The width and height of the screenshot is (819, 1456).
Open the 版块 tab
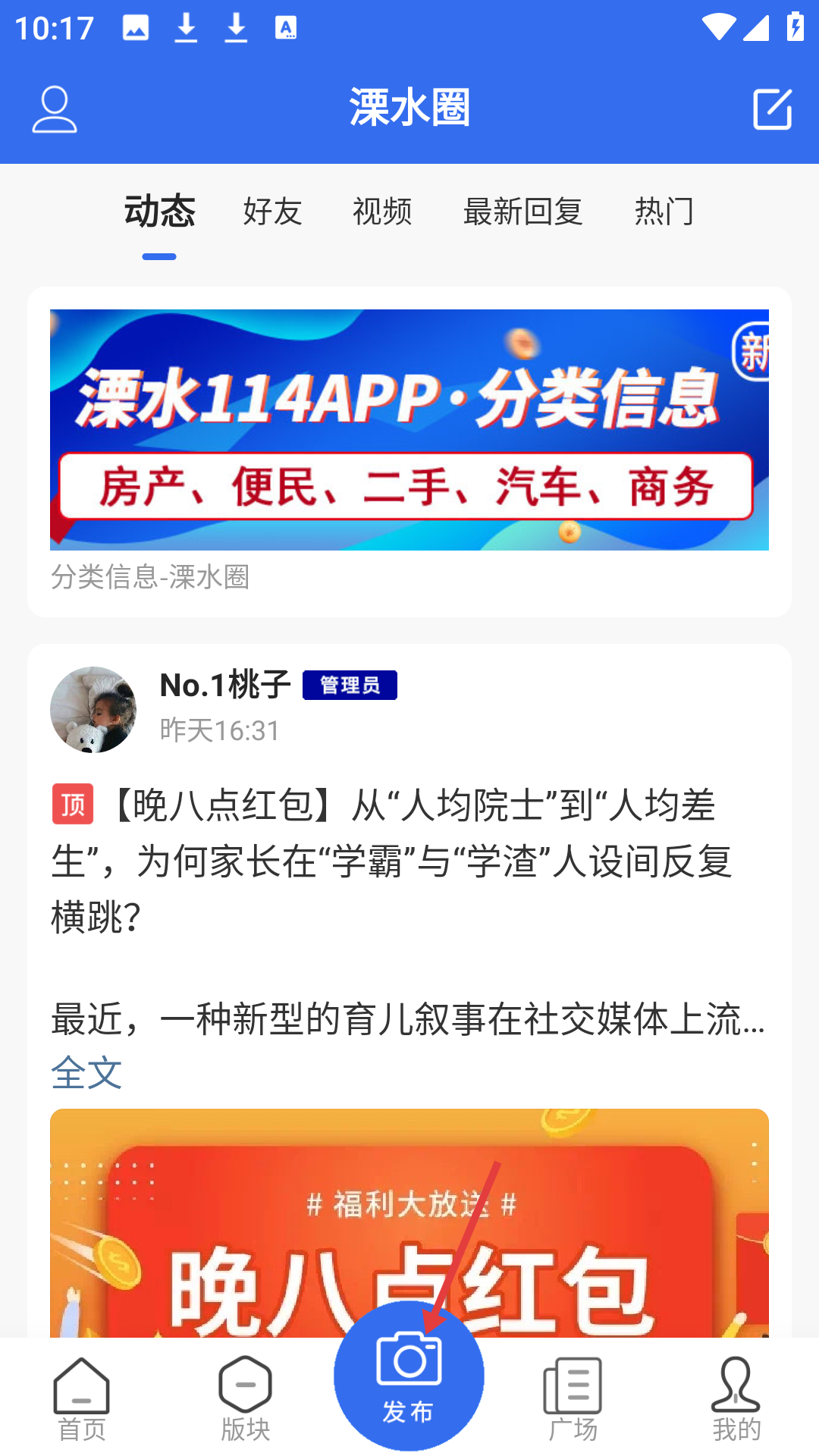tap(245, 1399)
